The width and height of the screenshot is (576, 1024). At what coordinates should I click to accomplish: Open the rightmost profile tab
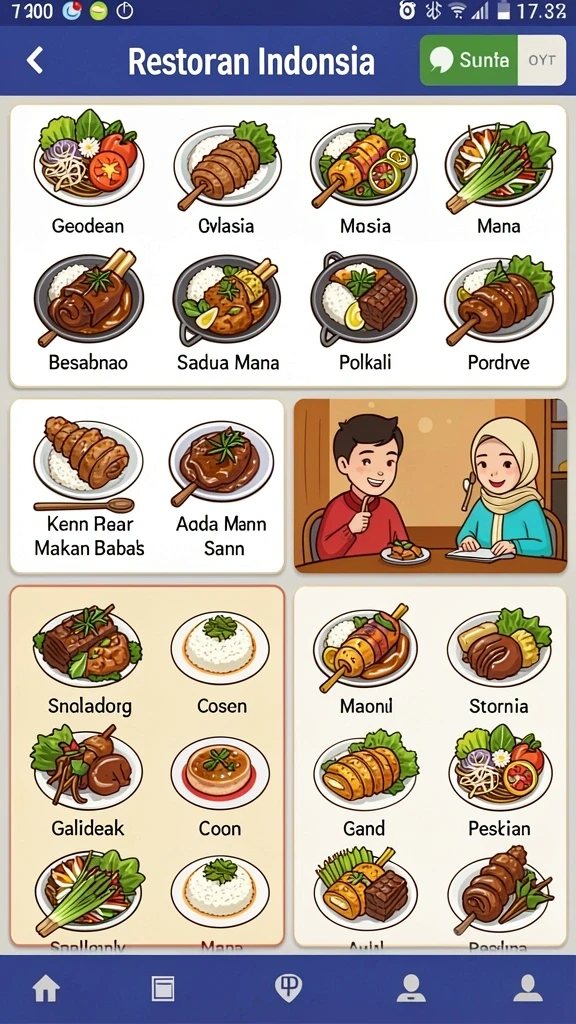click(528, 989)
